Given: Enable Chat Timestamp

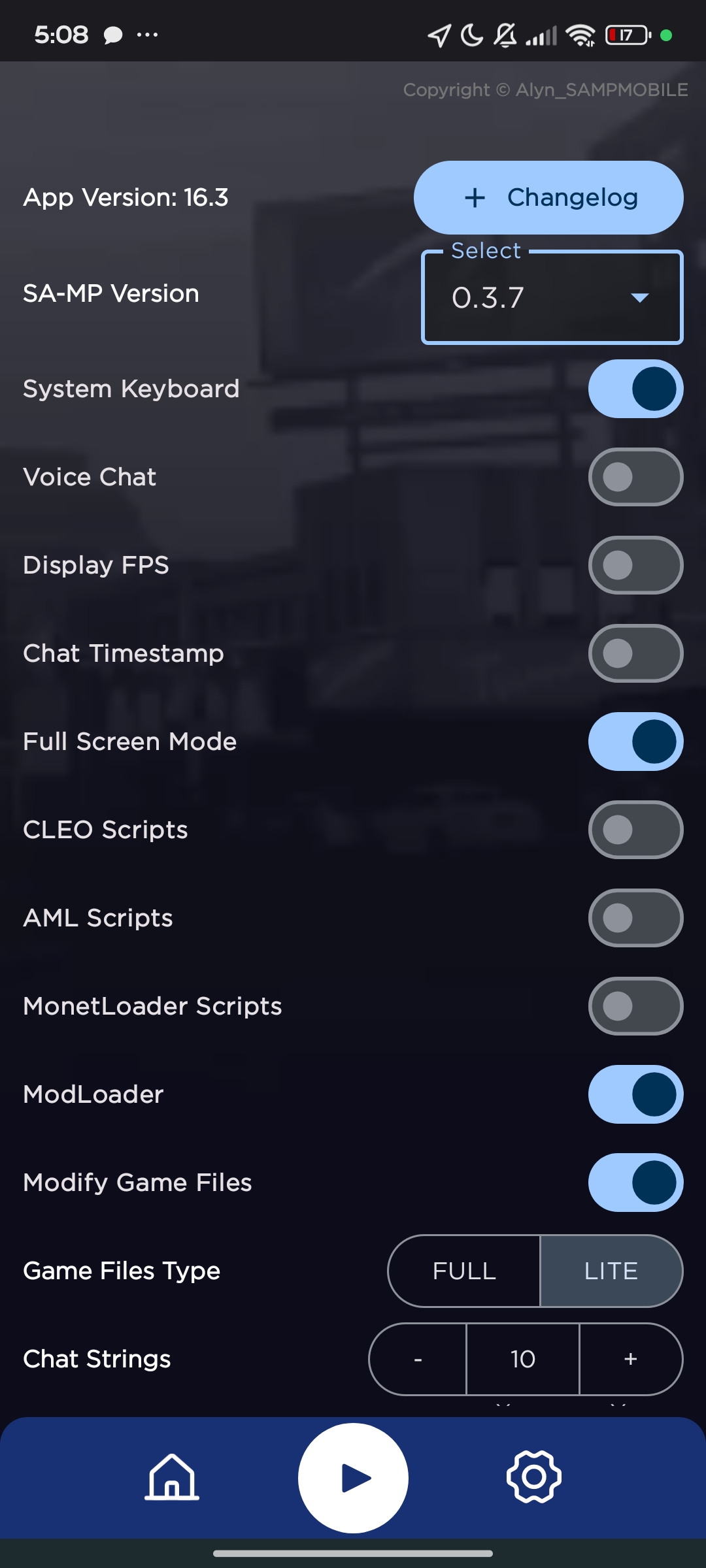Looking at the screenshot, I should (x=635, y=653).
